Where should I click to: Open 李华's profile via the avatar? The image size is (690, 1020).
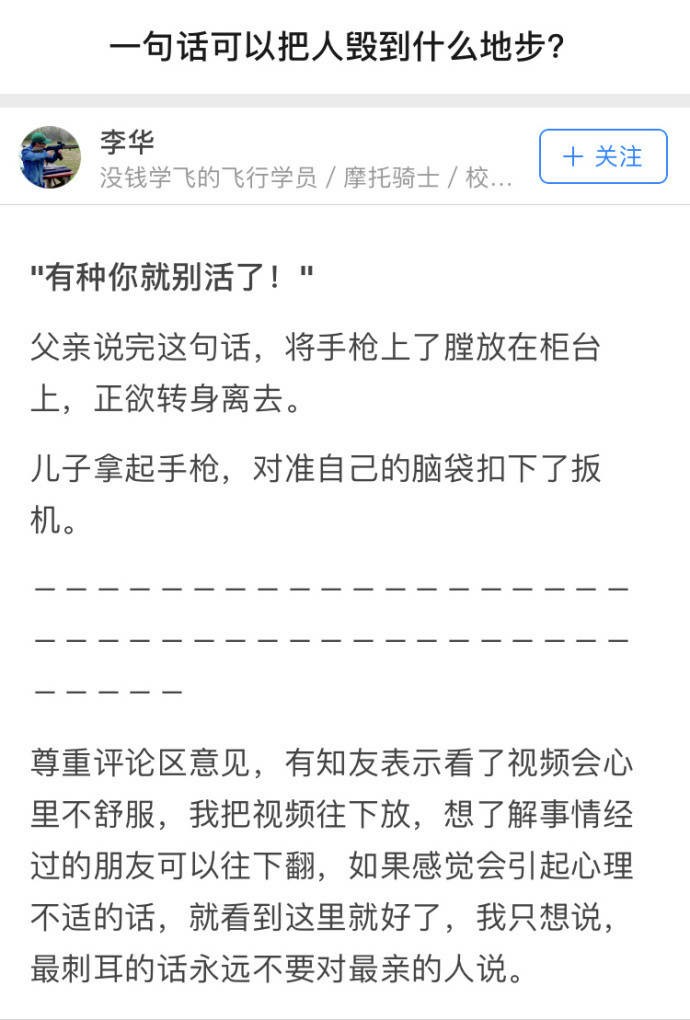(51, 157)
